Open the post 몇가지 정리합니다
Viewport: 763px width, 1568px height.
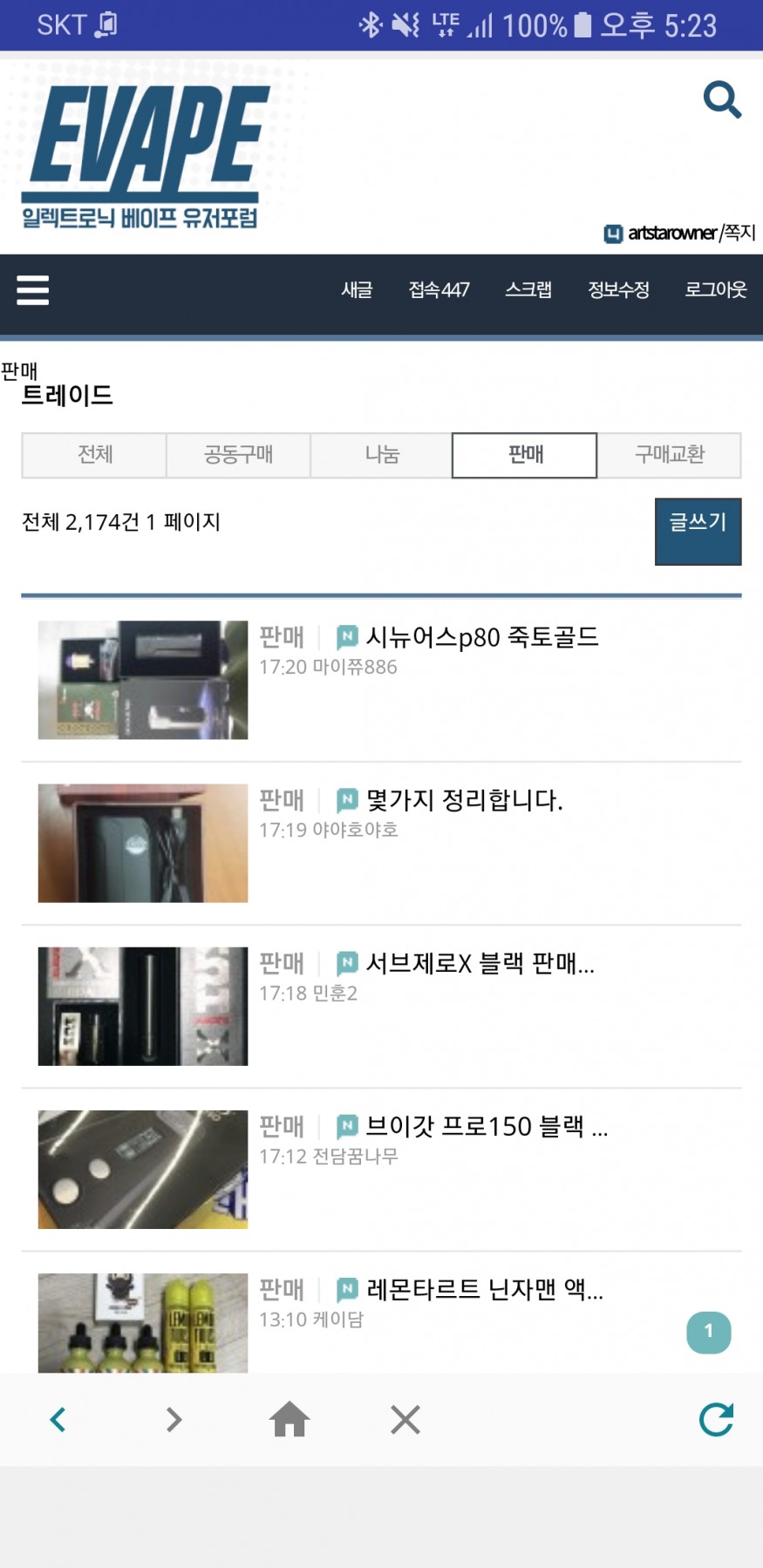(x=464, y=800)
